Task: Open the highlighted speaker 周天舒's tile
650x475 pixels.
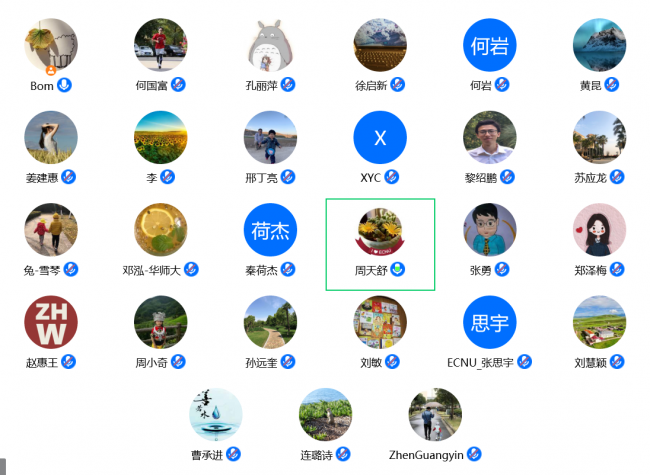Action: point(380,232)
